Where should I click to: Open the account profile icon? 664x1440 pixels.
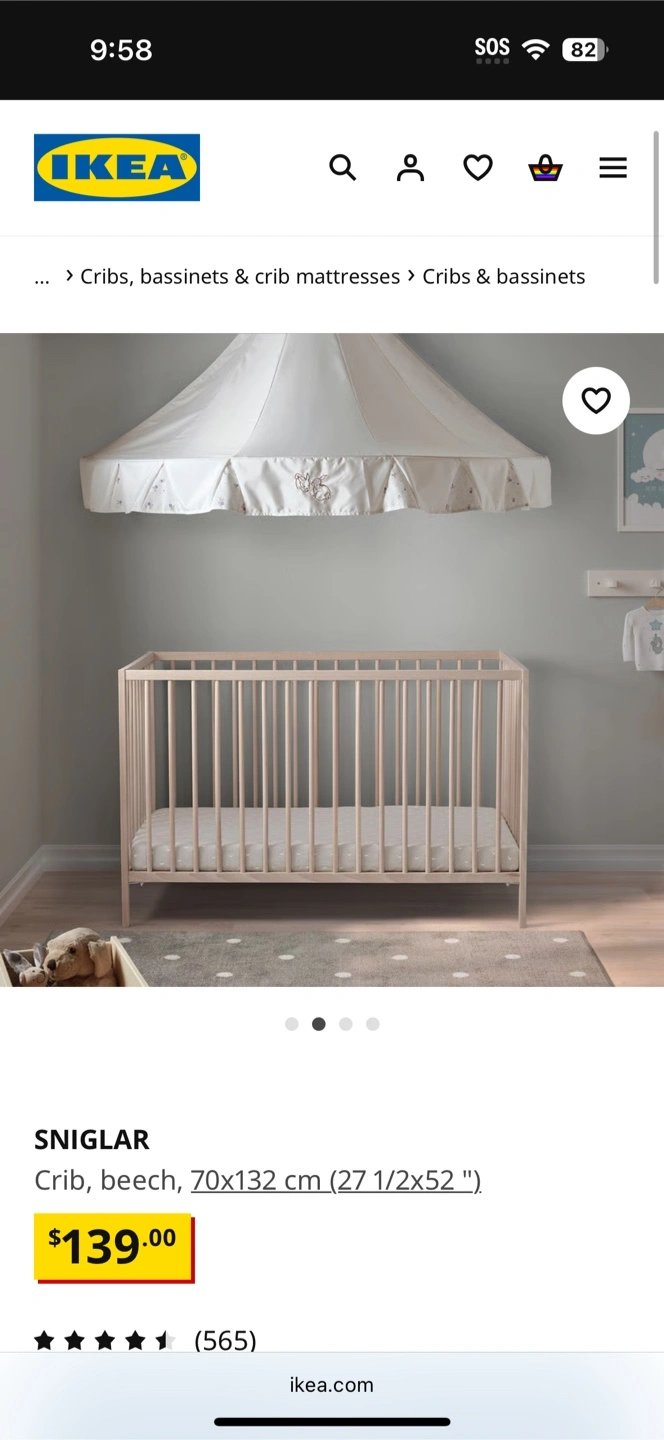410,167
